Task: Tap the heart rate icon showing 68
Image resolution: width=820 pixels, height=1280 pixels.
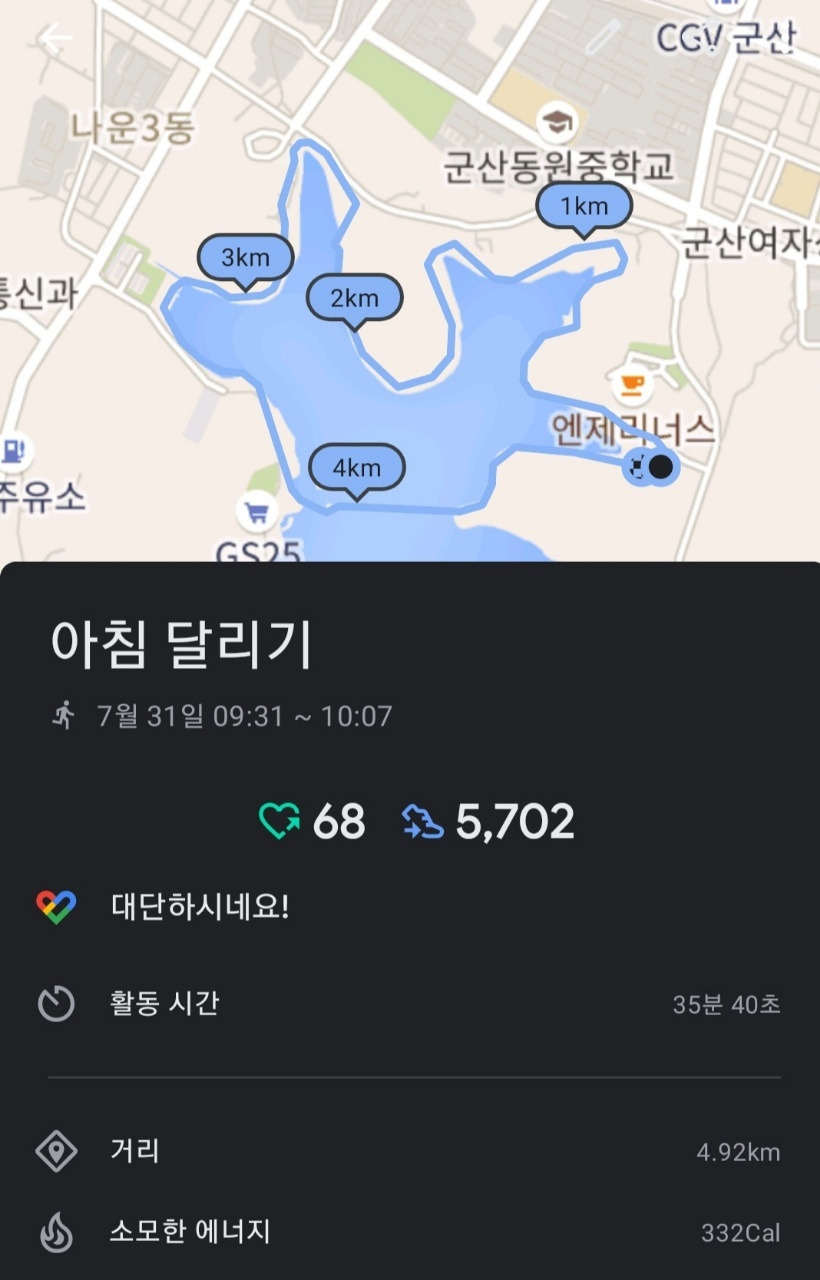Action: [x=278, y=821]
